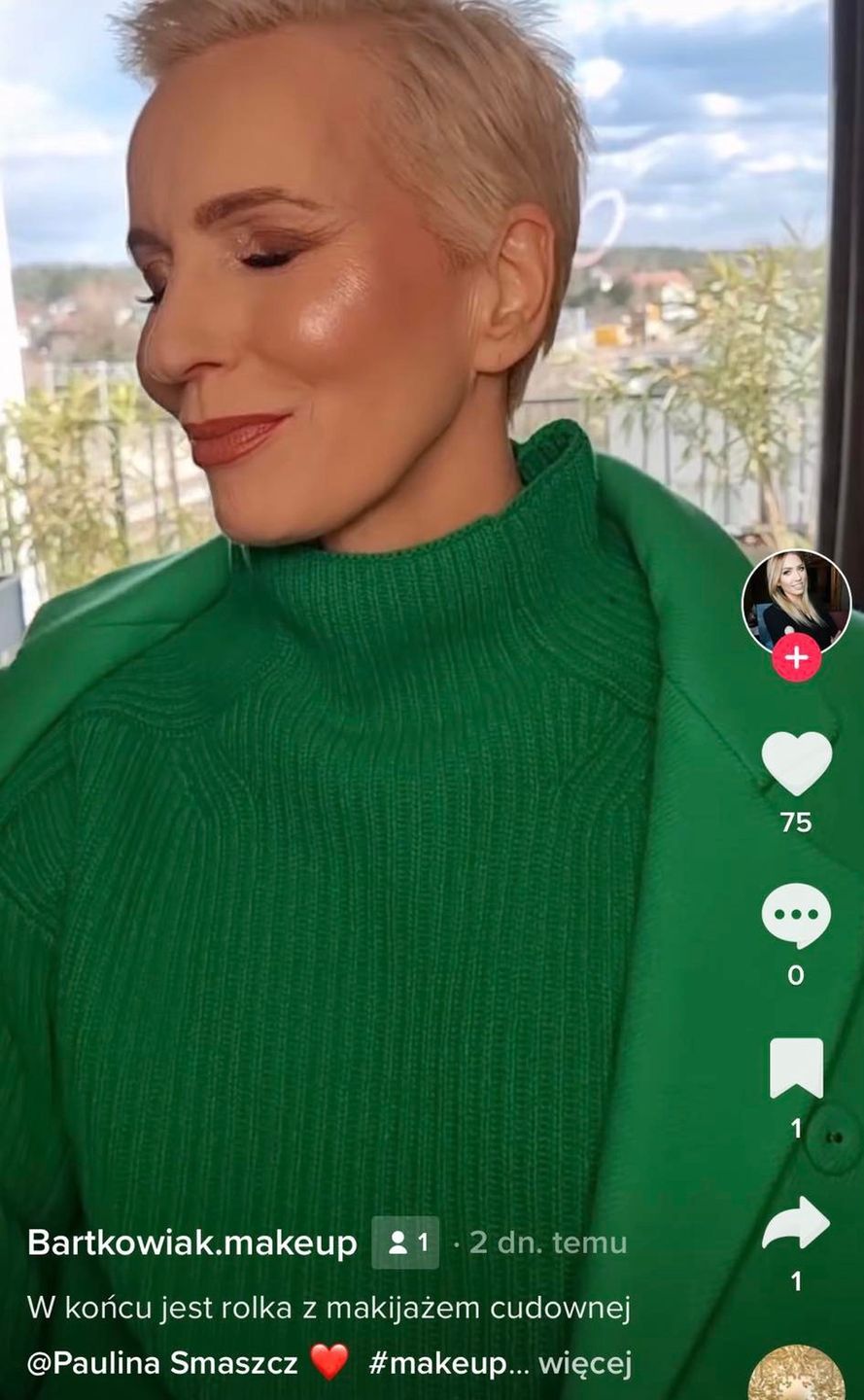Save the video with the bookmark icon

point(796,1069)
